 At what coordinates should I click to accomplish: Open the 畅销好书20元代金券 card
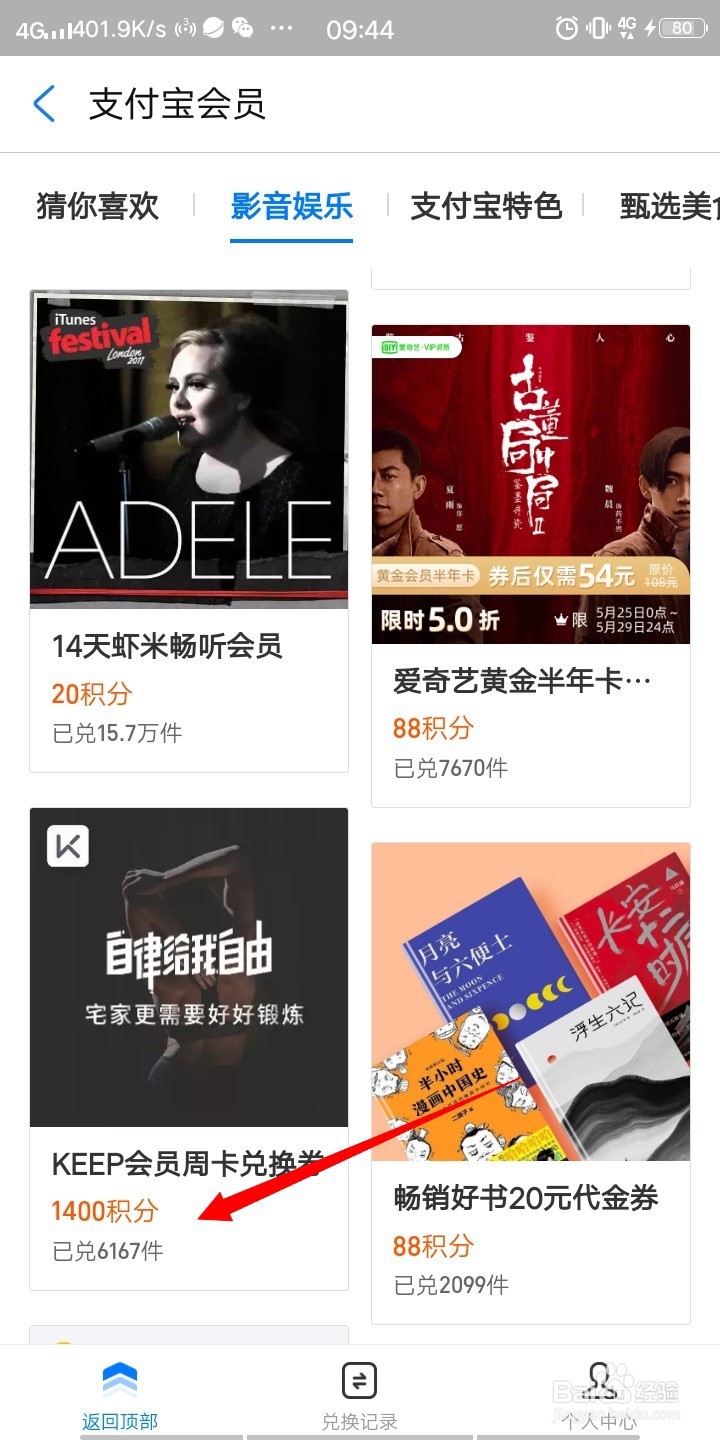(531, 1083)
